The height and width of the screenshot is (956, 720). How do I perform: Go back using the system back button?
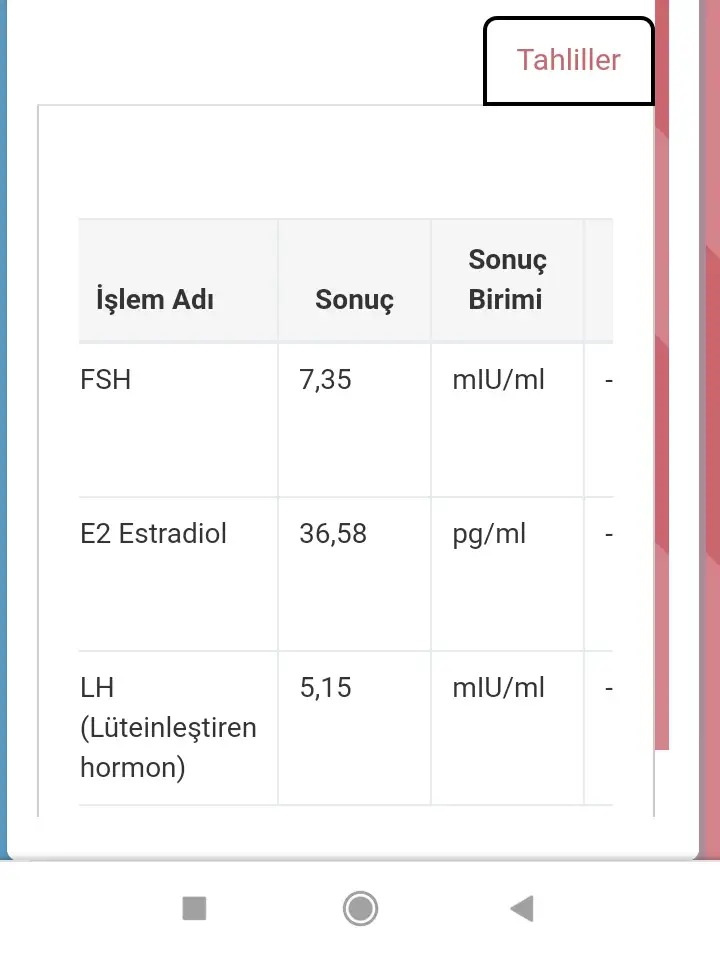(521, 908)
